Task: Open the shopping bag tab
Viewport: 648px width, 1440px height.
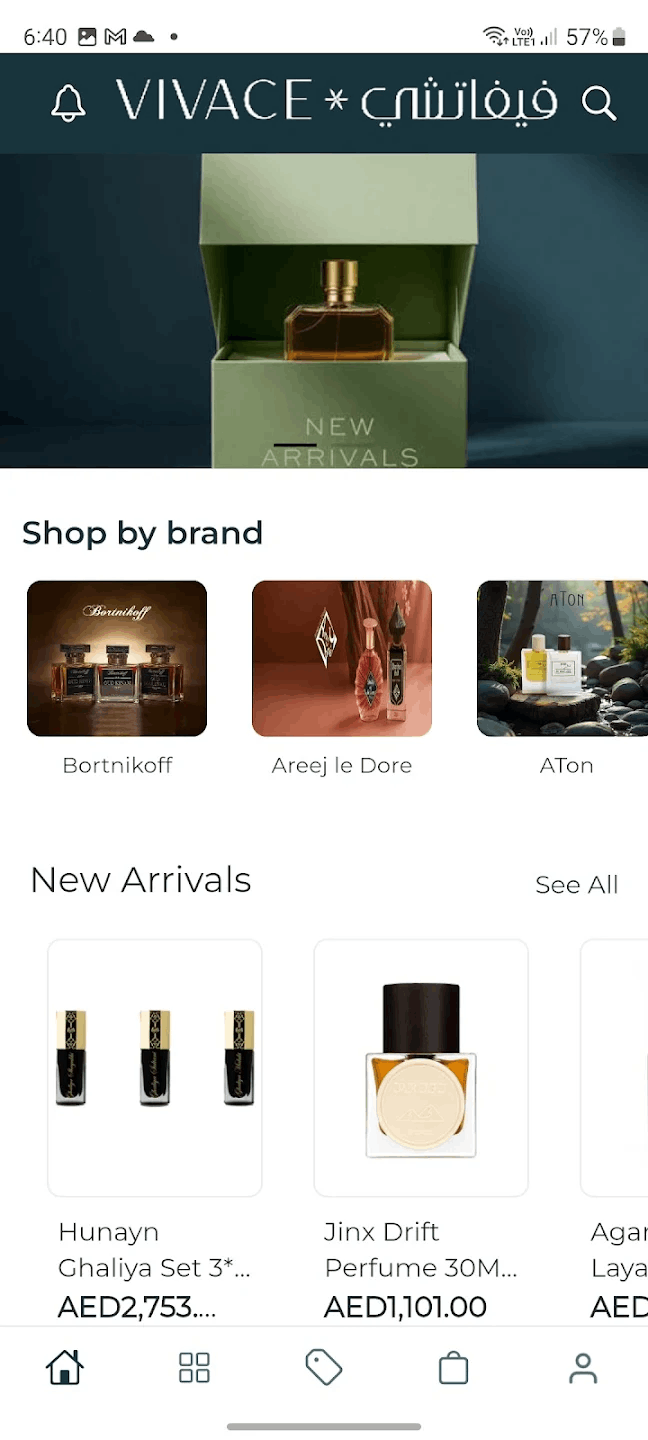Action: point(453,1367)
